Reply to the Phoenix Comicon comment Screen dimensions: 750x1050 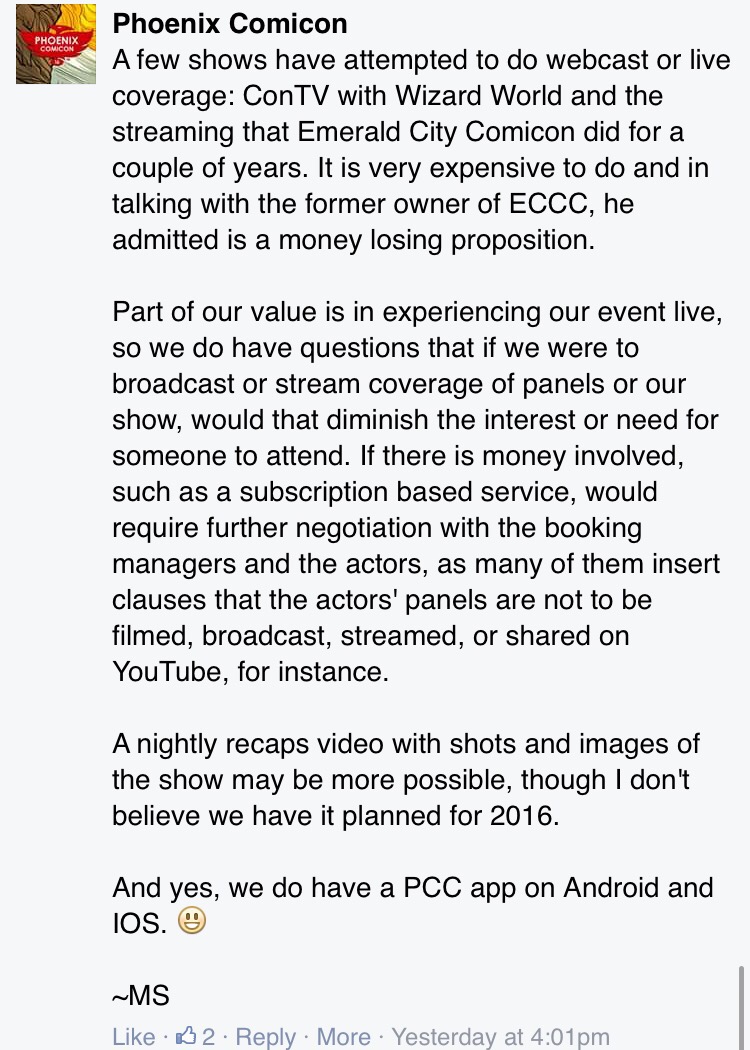point(265,1037)
